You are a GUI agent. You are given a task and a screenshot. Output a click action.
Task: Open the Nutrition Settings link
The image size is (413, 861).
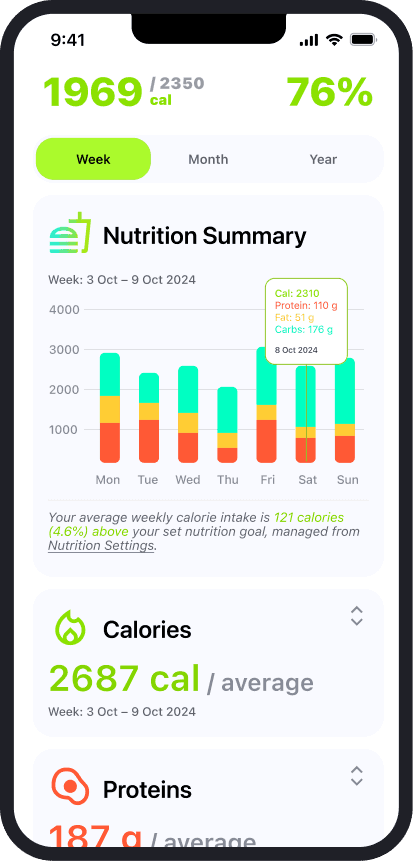coord(101,546)
